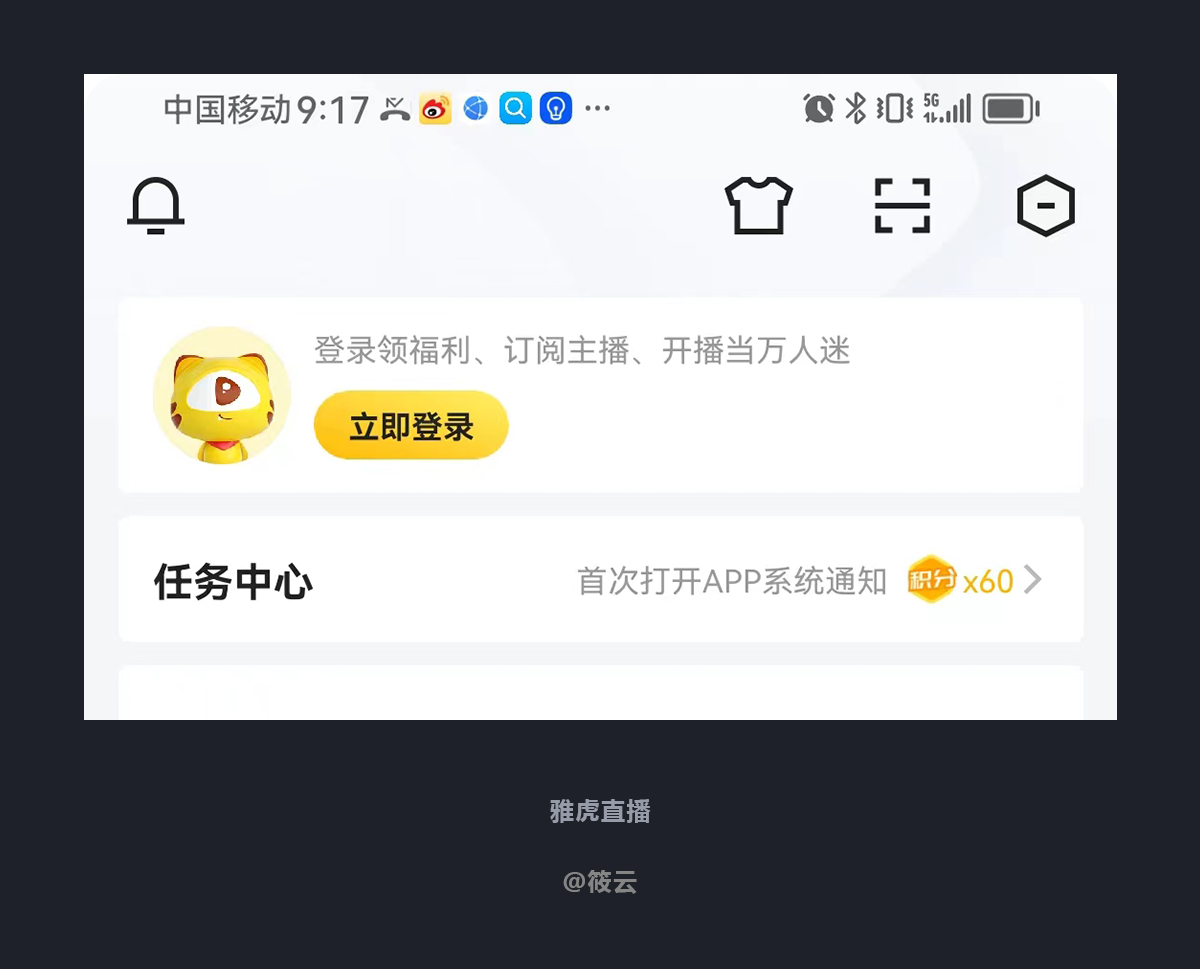Open the notifications bell
This screenshot has height=969, width=1200.
(x=156, y=206)
